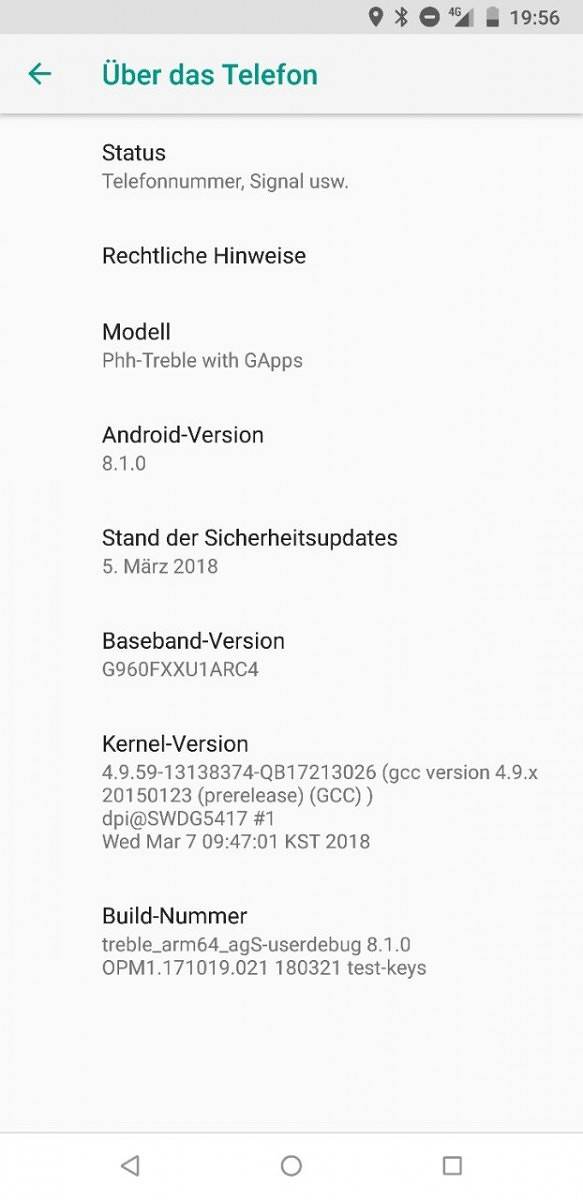Open the Status row
This screenshot has height=1200, width=583.
pyautogui.click(x=291, y=166)
